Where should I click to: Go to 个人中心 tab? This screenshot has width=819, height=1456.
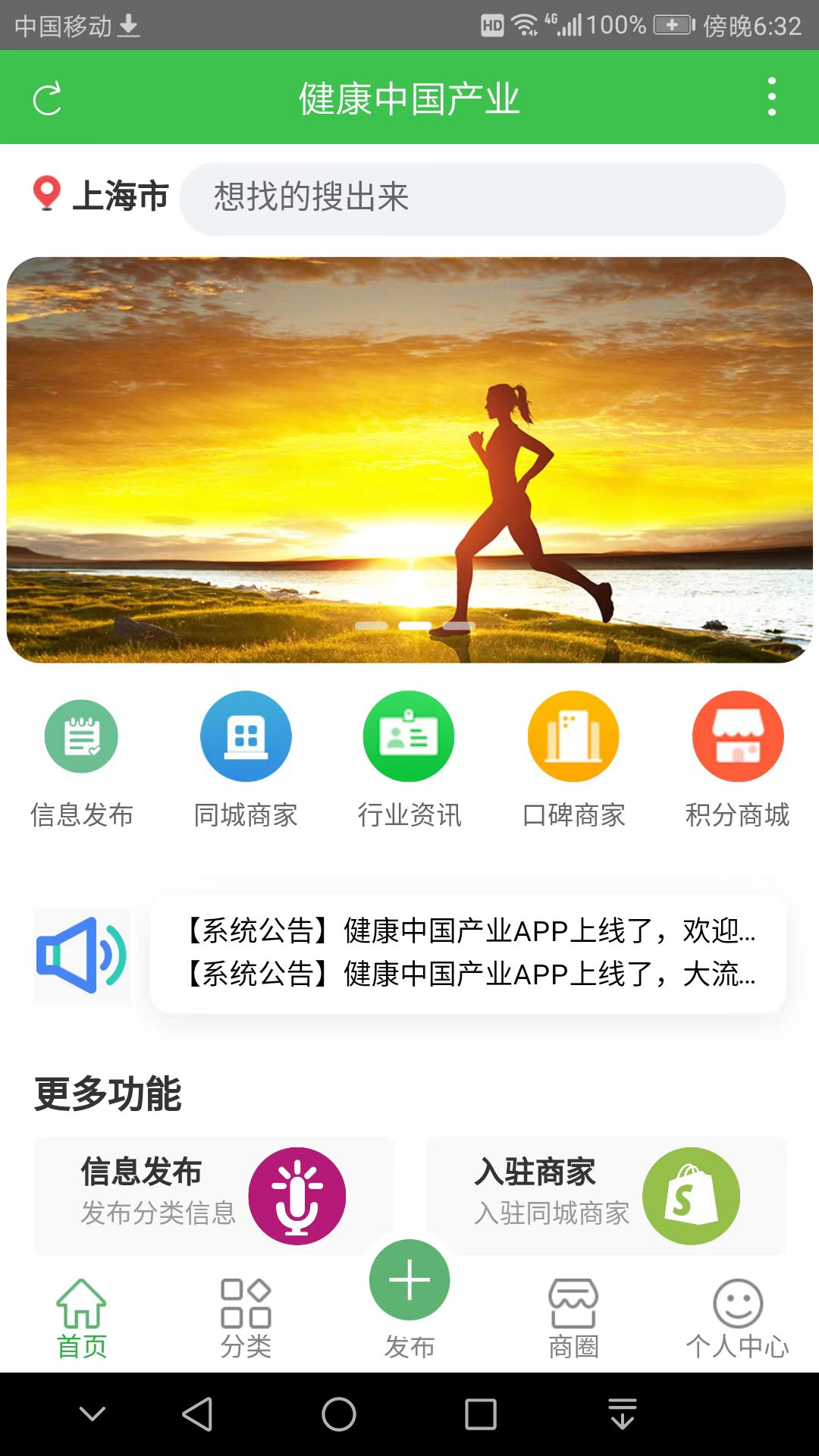pyautogui.click(x=737, y=1319)
